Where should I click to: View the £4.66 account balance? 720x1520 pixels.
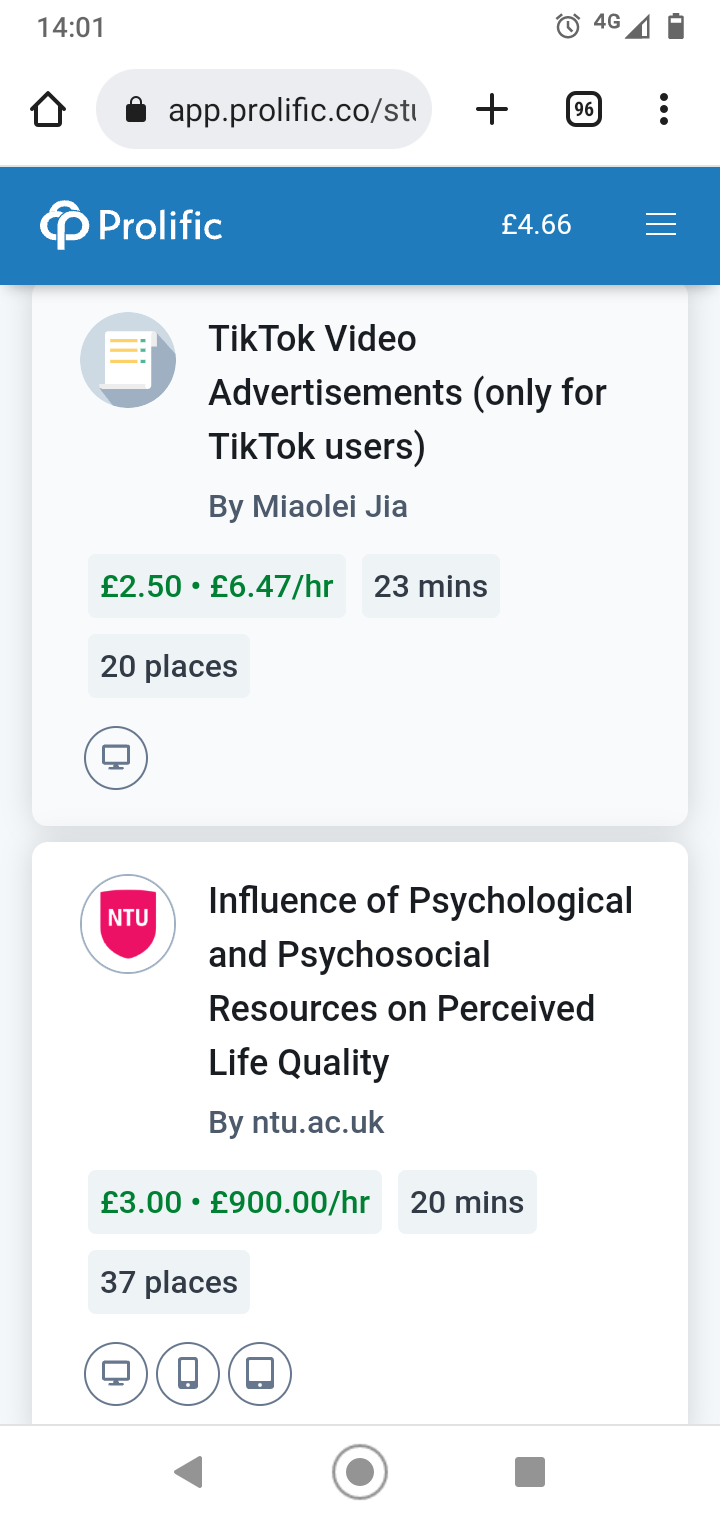click(x=537, y=225)
